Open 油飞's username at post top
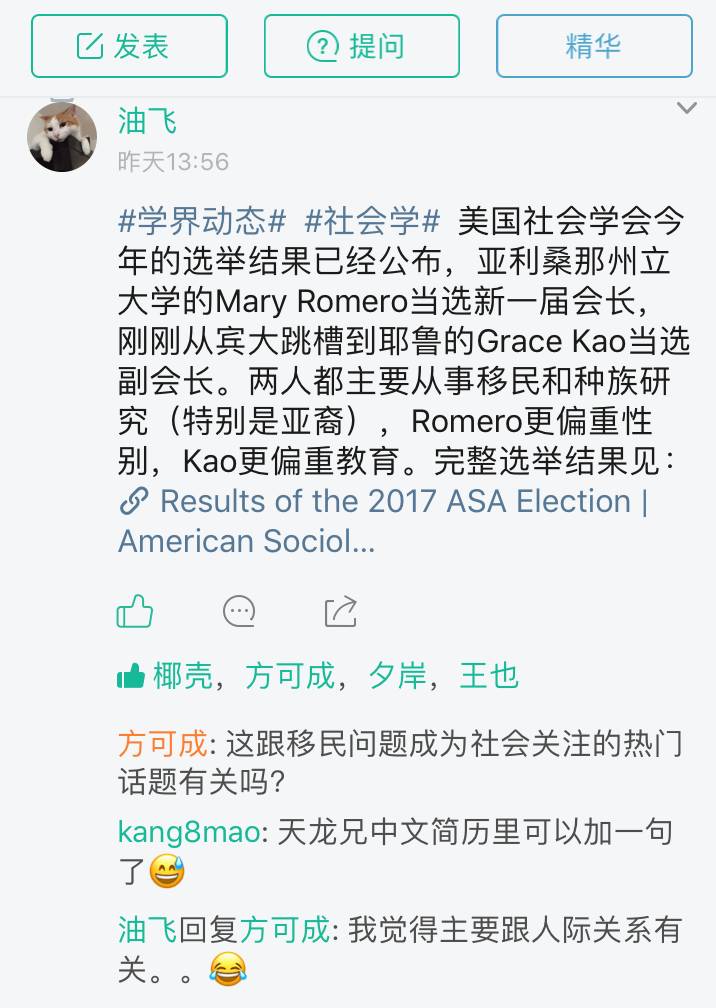The image size is (716, 1008). 147,122
